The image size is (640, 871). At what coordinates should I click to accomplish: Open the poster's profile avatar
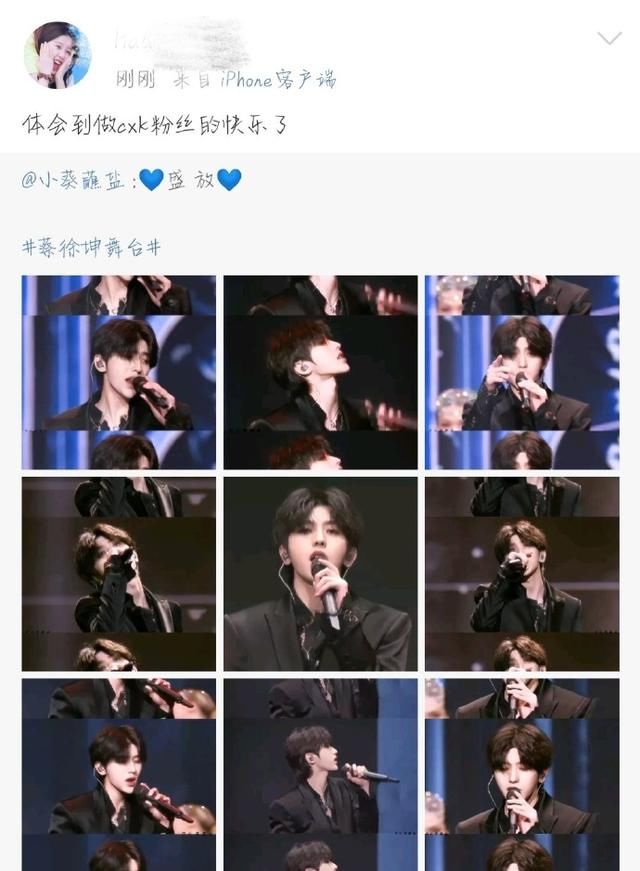pos(57,56)
